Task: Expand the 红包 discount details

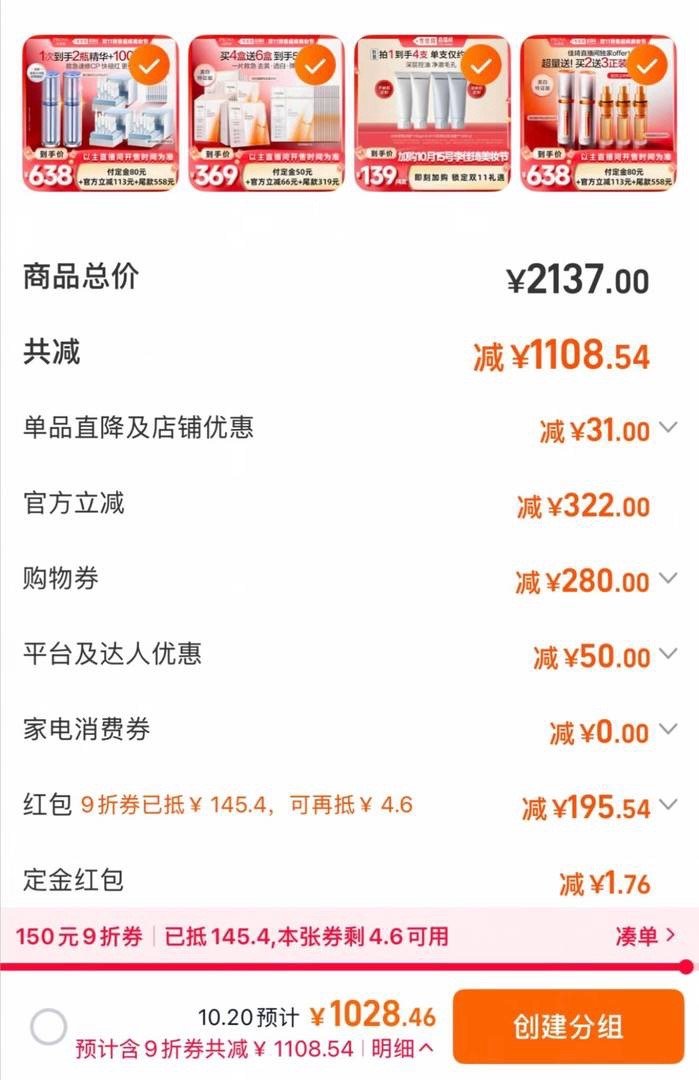Action: (x=668, y=806)
